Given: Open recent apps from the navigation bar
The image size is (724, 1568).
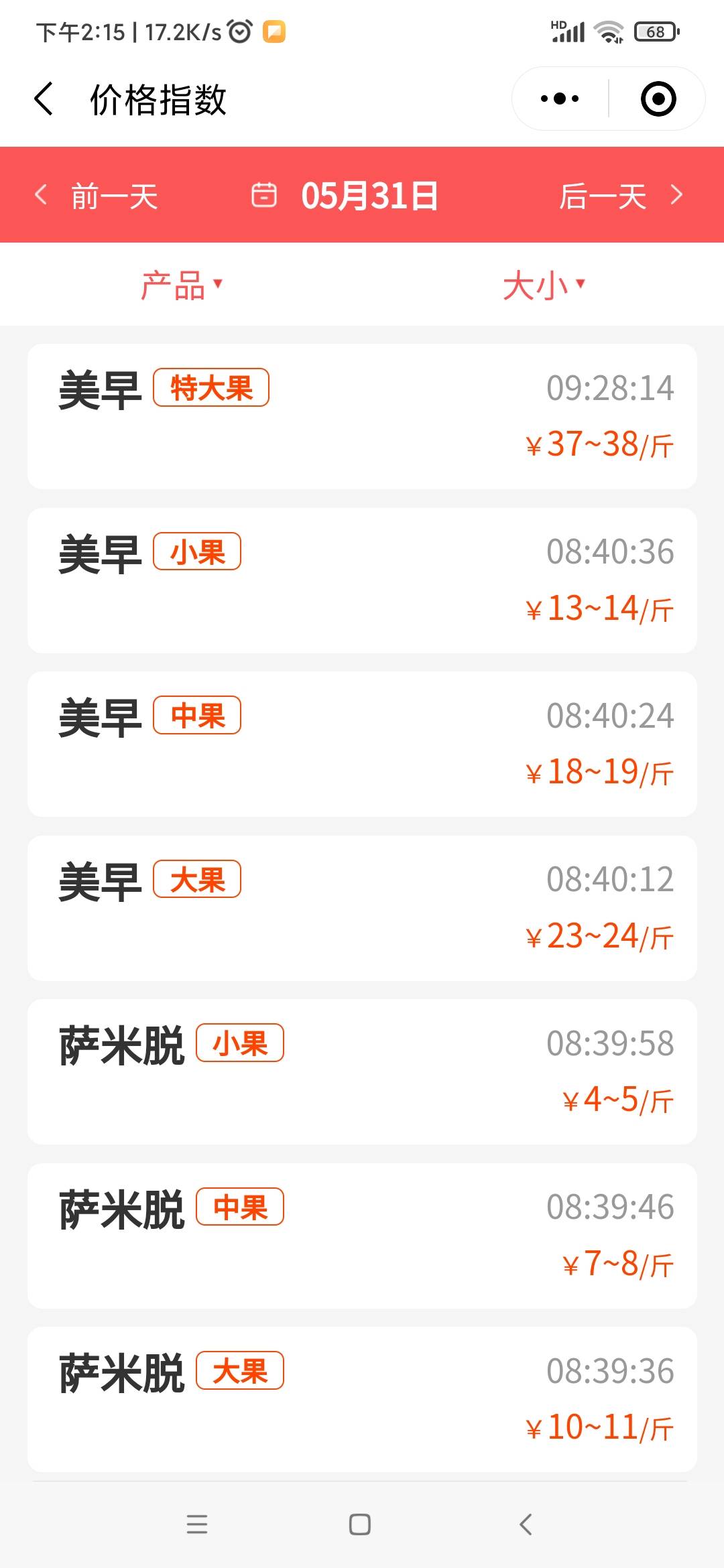Looking at the screenshot, I should tap(197, 1524).
